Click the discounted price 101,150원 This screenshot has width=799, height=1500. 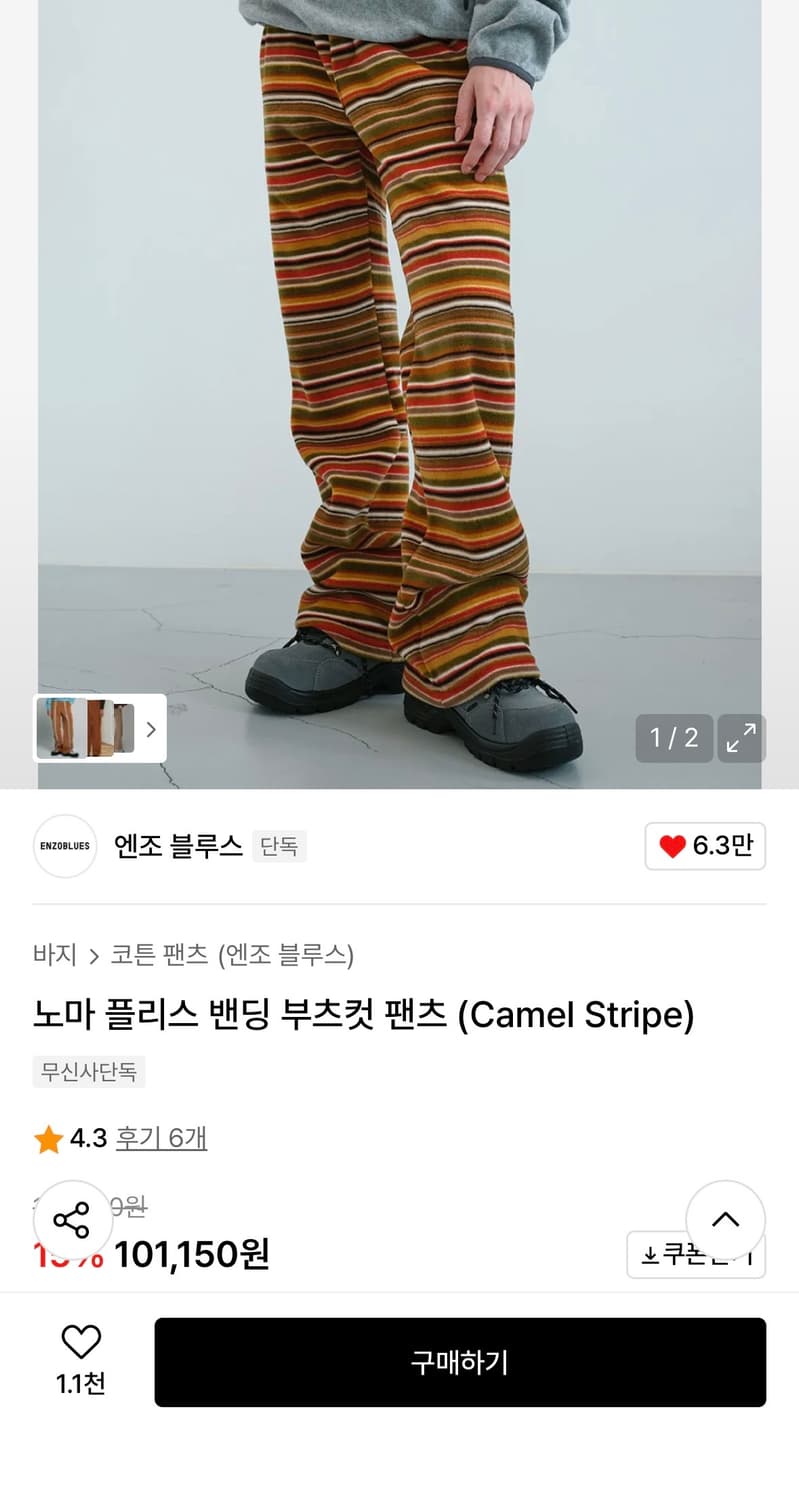(x=190, y=1255)
